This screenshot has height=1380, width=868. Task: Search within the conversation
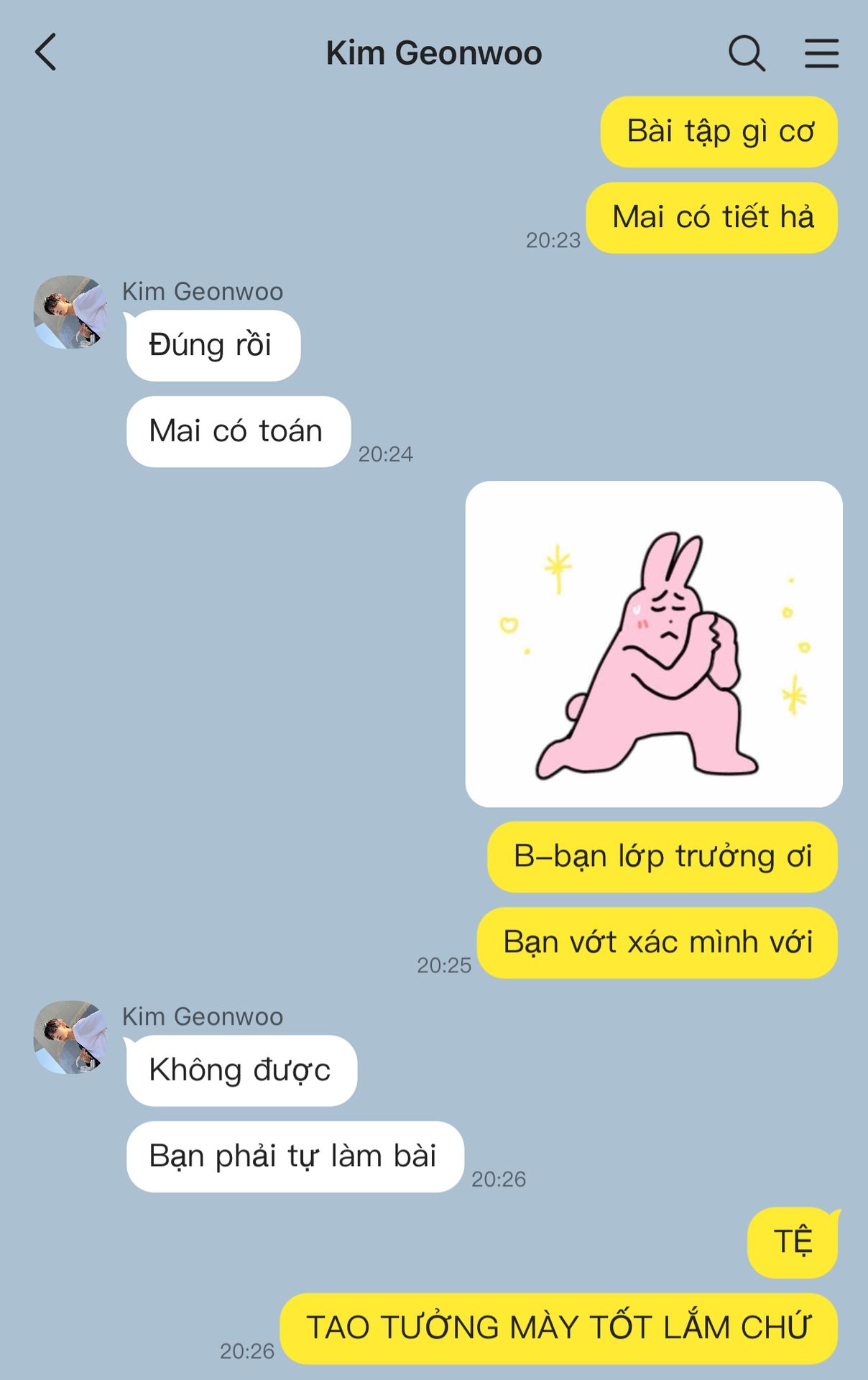(747, 53)
